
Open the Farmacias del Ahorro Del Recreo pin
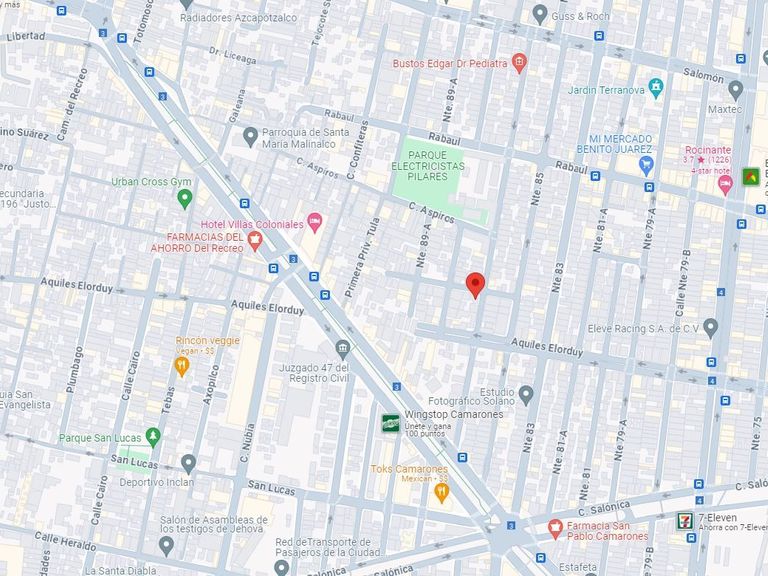[x=255, y=241]
